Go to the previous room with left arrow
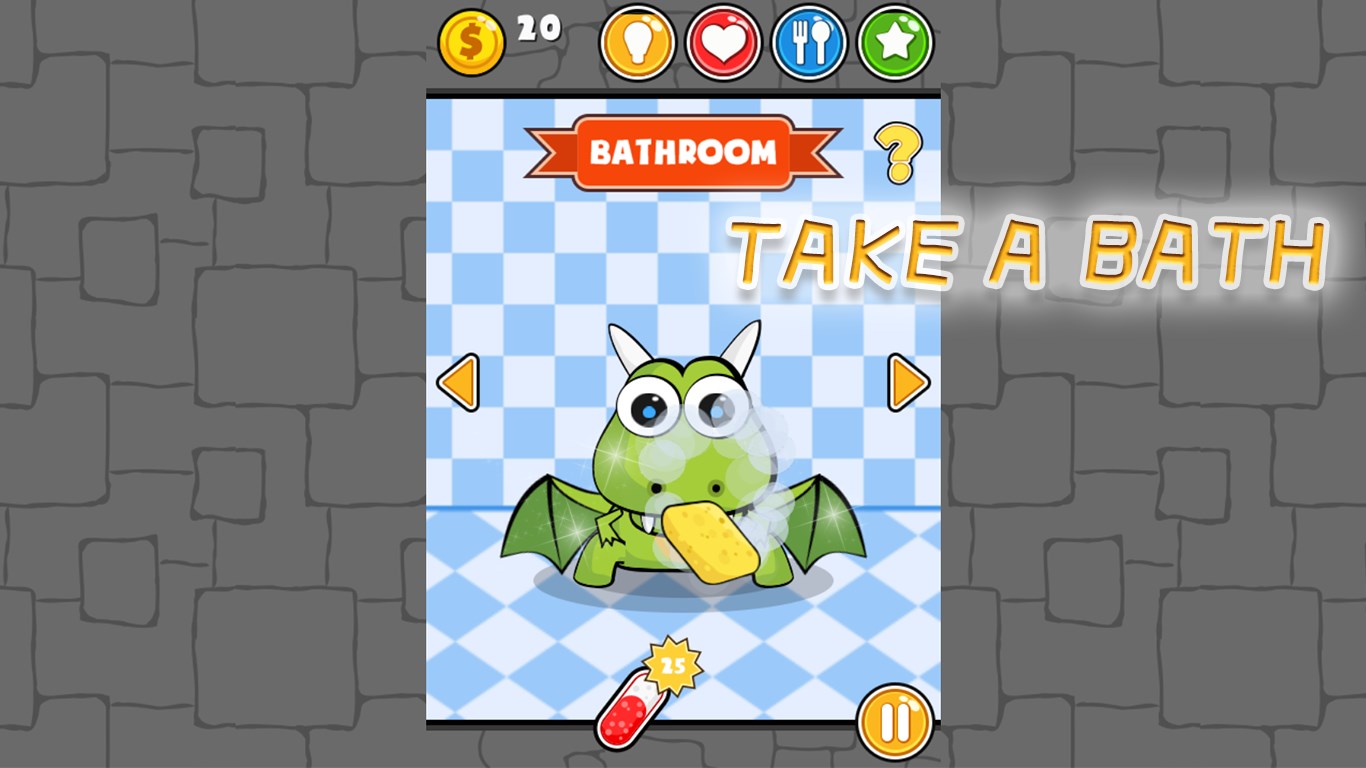Viewport: 1366px width, 768px height. coord(459,382)
